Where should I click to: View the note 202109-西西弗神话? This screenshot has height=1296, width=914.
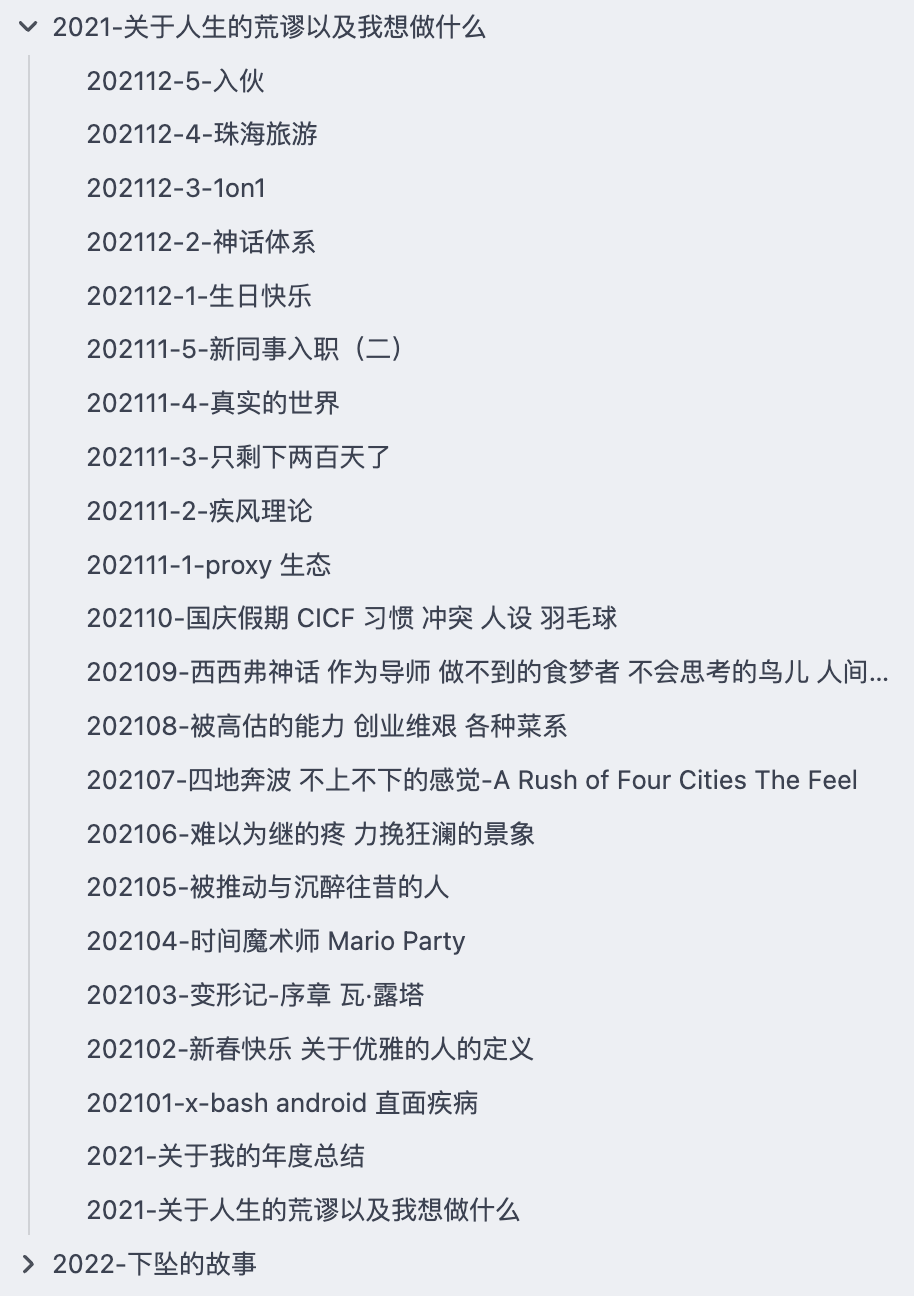(x=487, y=673)
